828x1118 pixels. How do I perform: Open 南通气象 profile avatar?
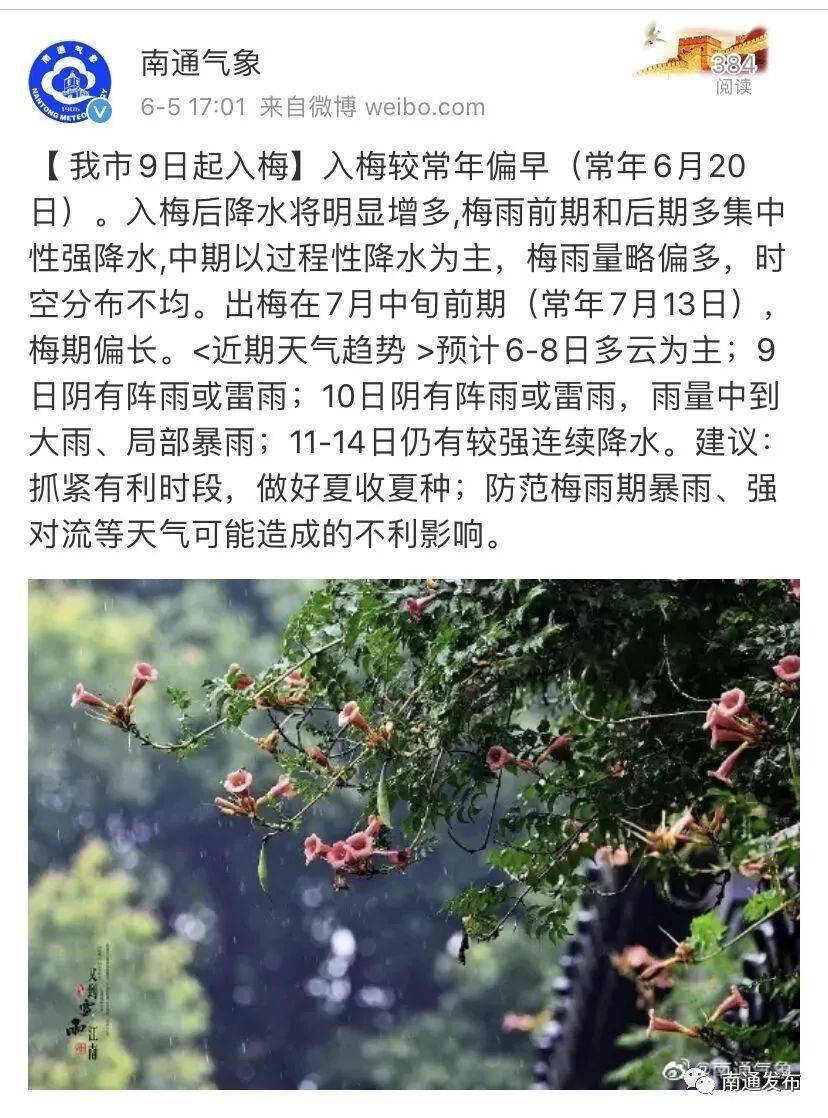point(70,82)
